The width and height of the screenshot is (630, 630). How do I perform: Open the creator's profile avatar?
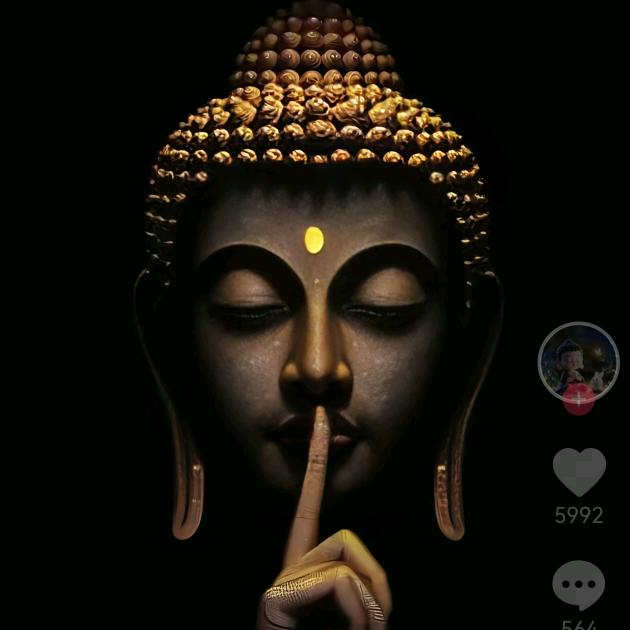pos(578,360)
